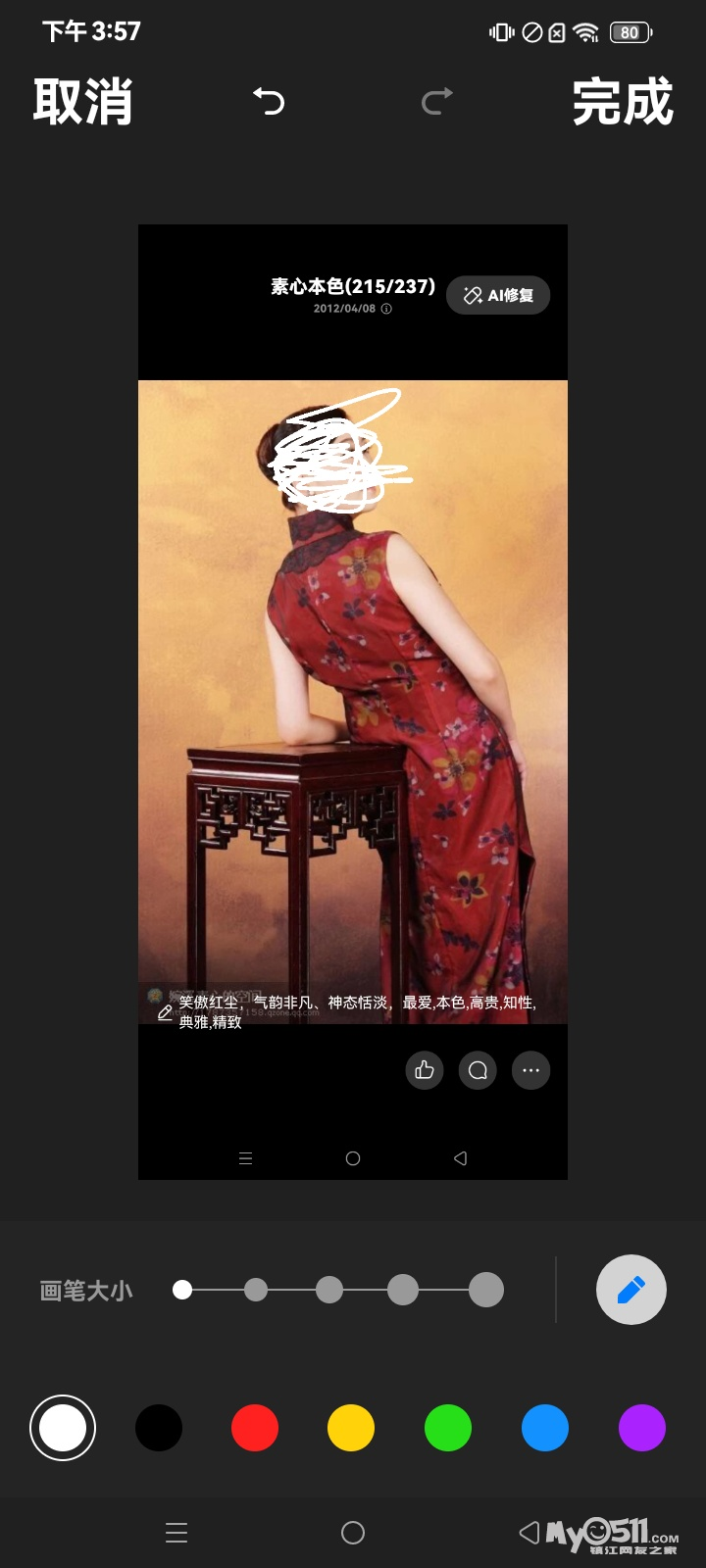Tap 完成 to finish editing
706x1568 pixels.
623,102
